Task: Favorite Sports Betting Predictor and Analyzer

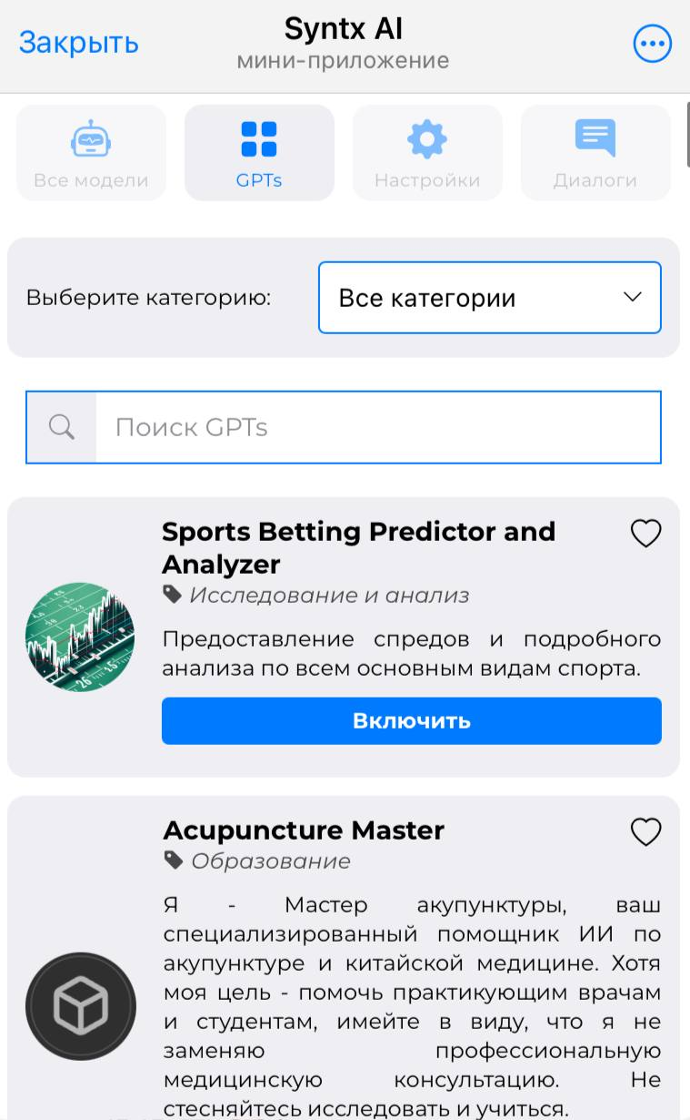Action: pos(646,534)
